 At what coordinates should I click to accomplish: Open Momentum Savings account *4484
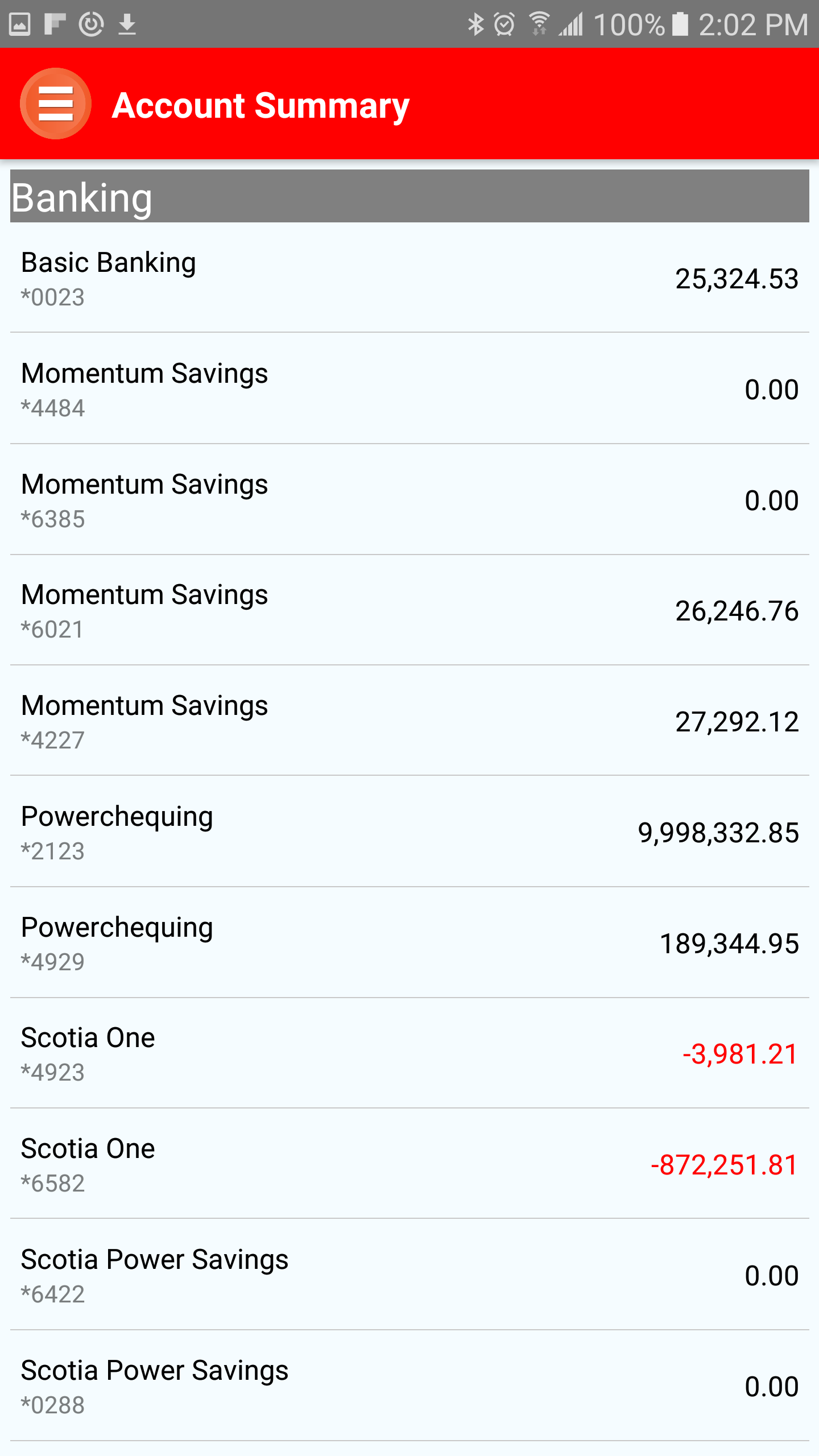(x=409, y=389)
